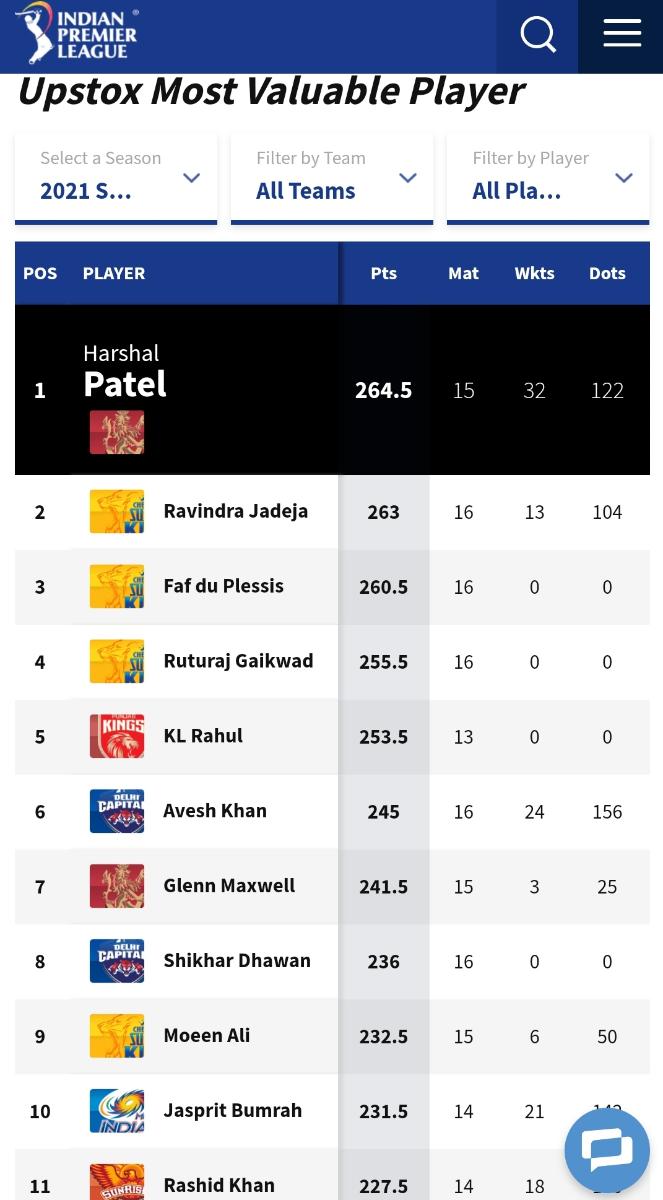Open the chat support bubble
Image resolution: width=663 pixels, height=1200 pixels.
[607, 1150]
